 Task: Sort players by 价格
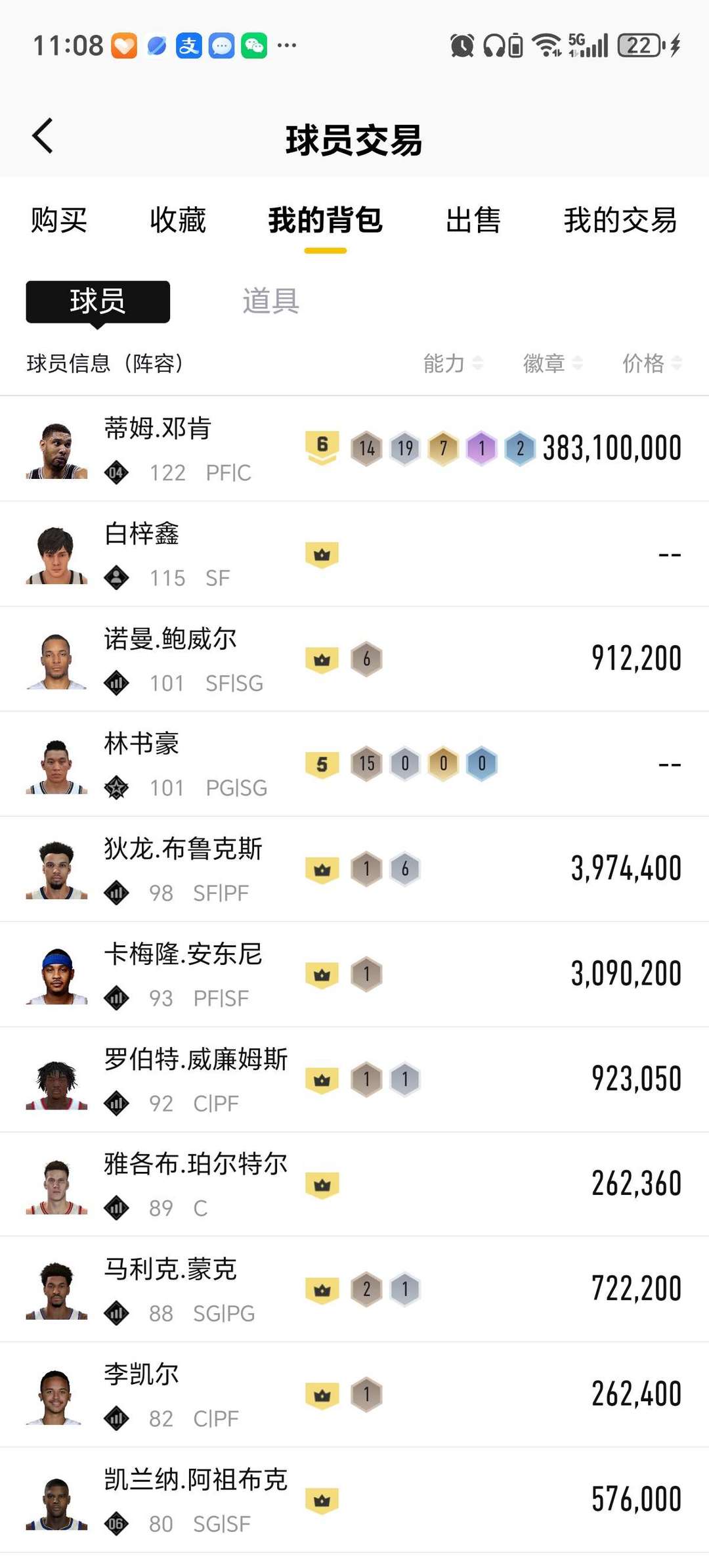point(651,363)
